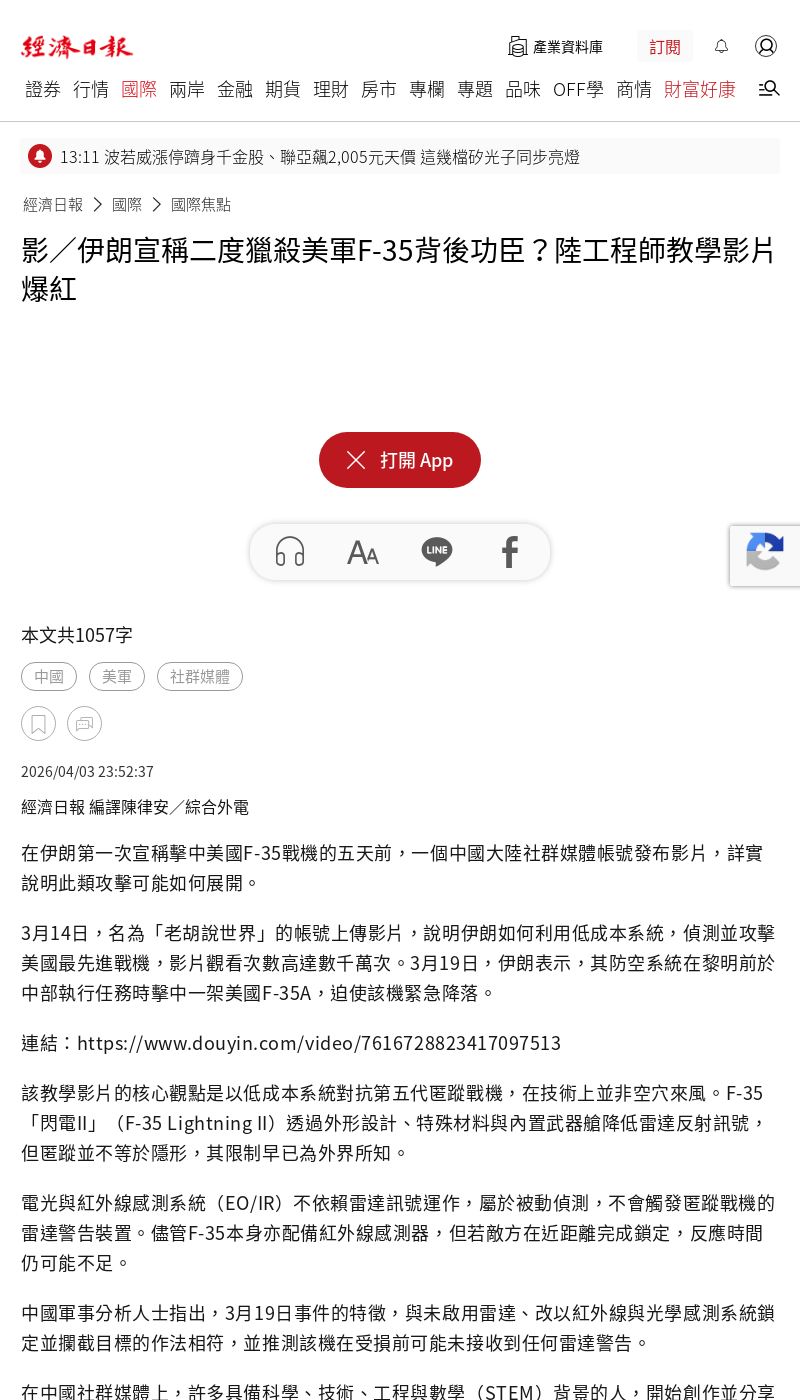Select the 金融 tab

pyautogui.click(x=235, y=89)
